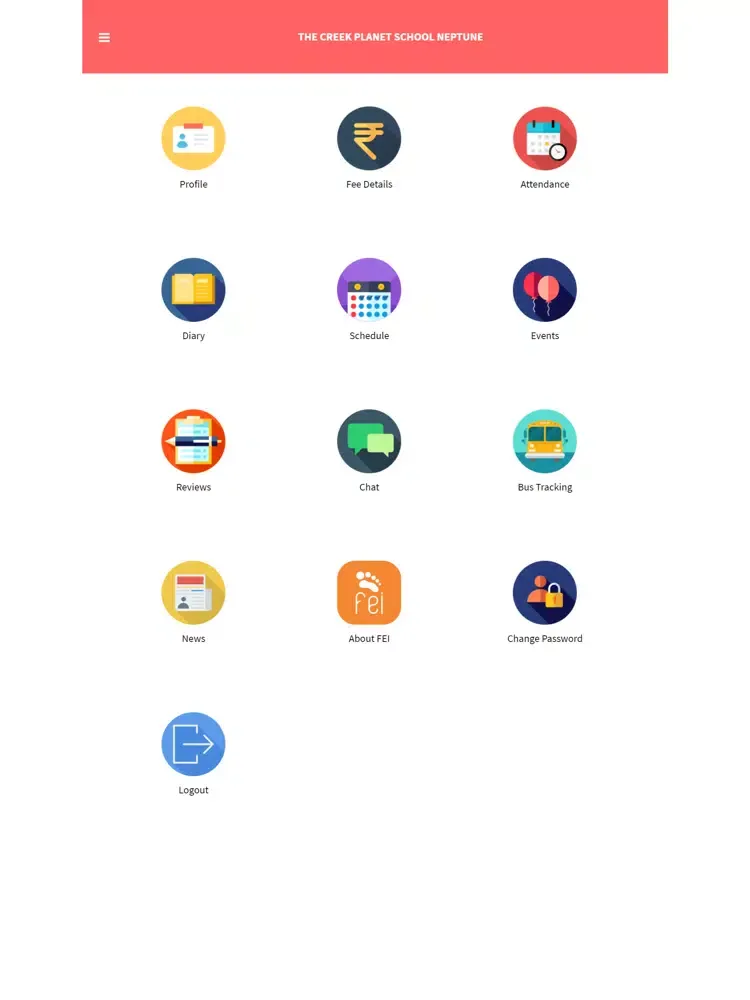Read the latest News
Viewport: 750px width, 1000px height.
[193, 592]
